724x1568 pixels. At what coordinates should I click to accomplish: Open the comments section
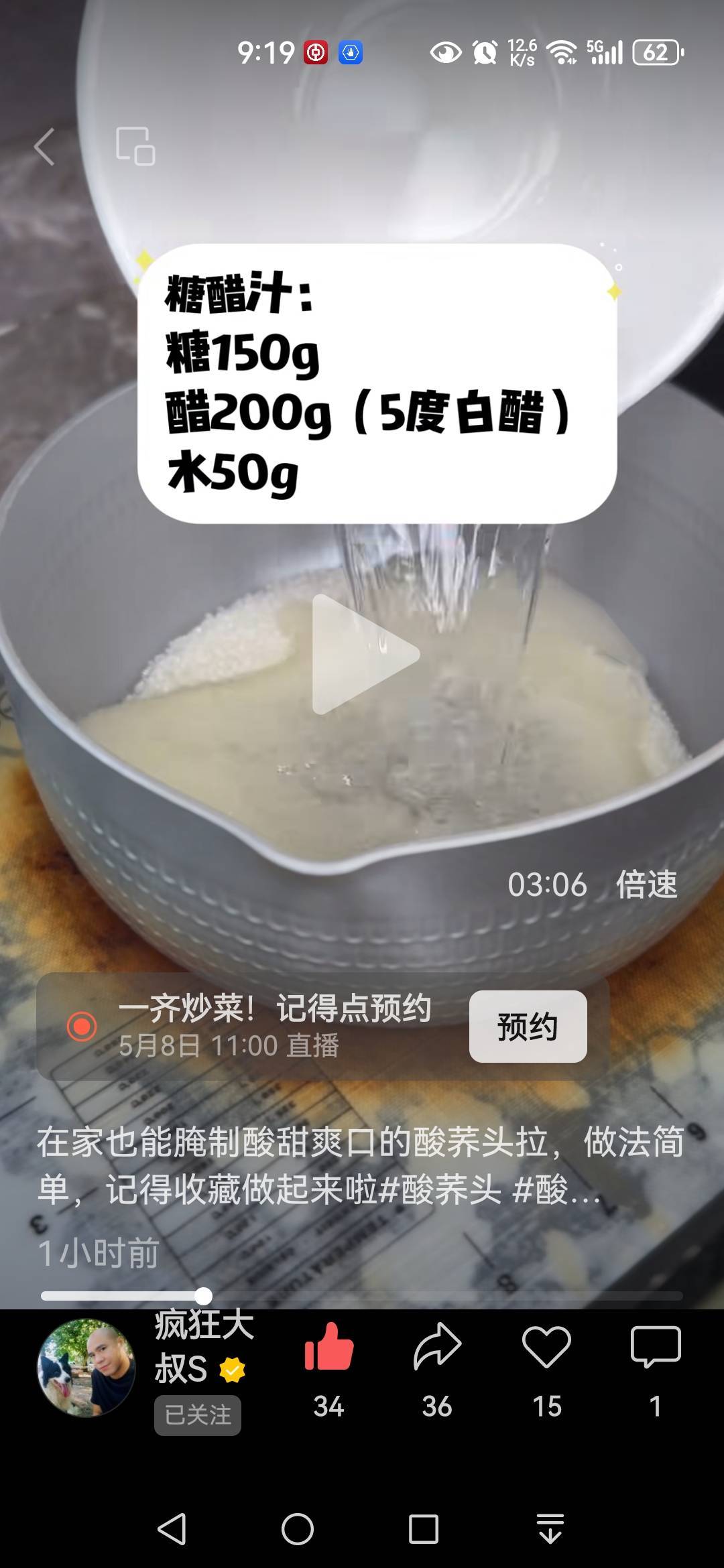655,1348
